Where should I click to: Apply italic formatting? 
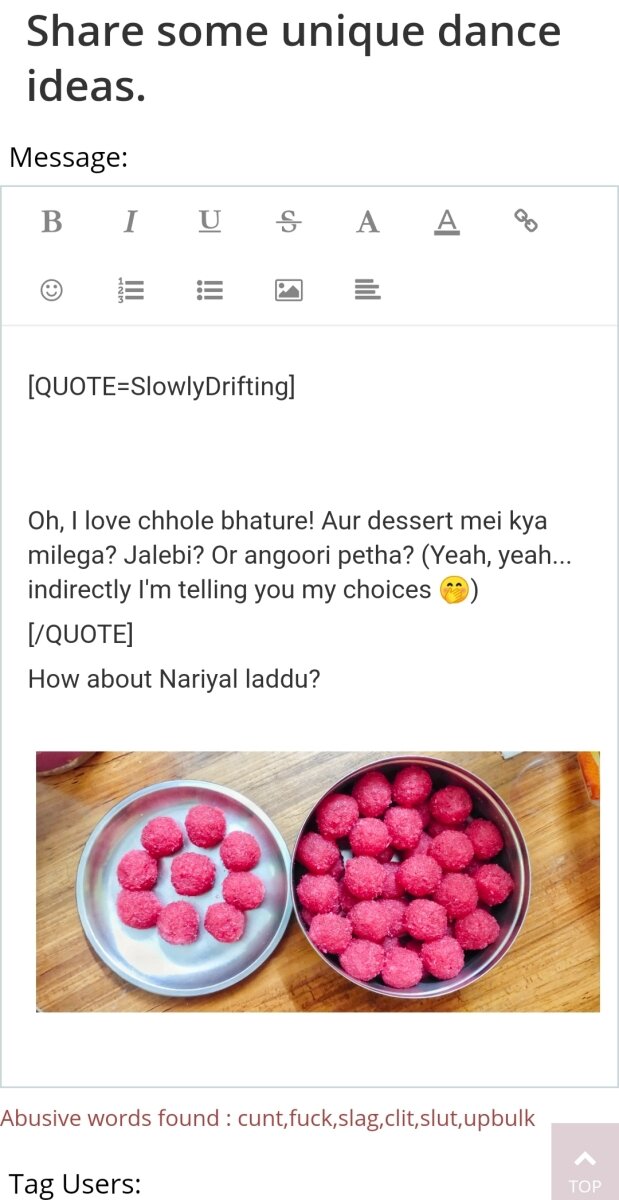[x=130, y=221]
